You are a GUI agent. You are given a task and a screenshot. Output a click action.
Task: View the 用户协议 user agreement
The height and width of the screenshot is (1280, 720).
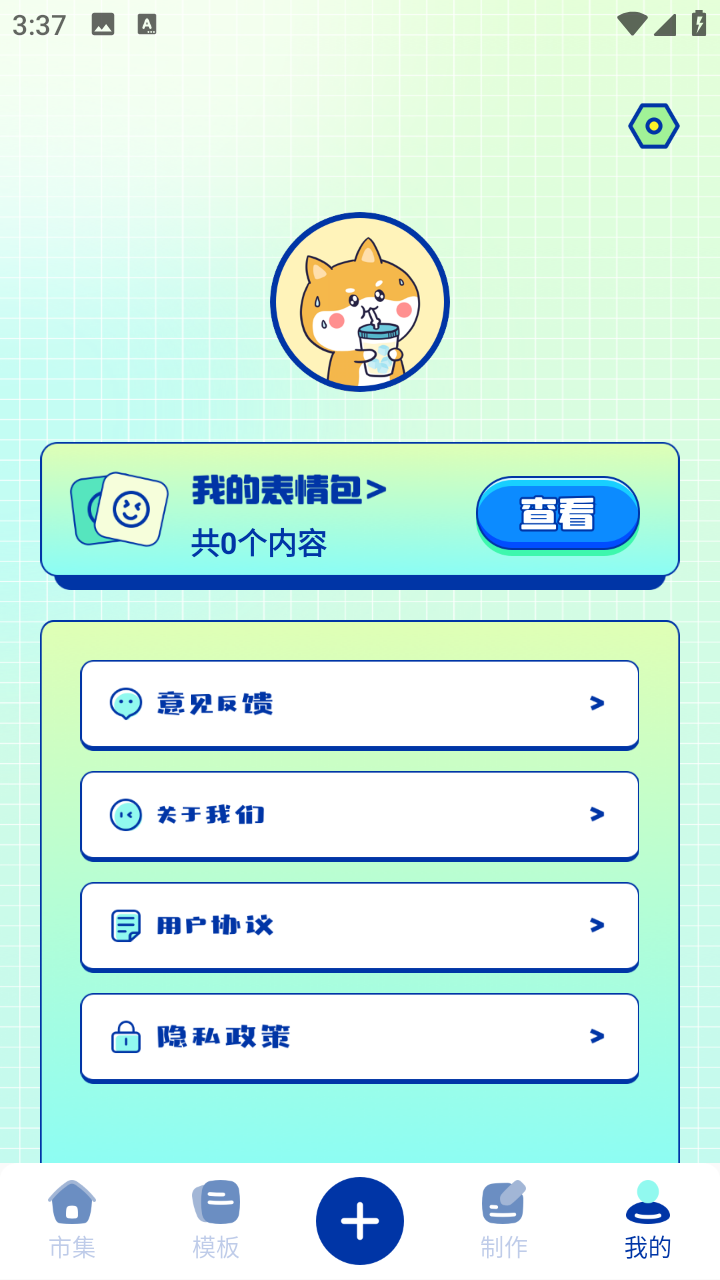(359, 926)
